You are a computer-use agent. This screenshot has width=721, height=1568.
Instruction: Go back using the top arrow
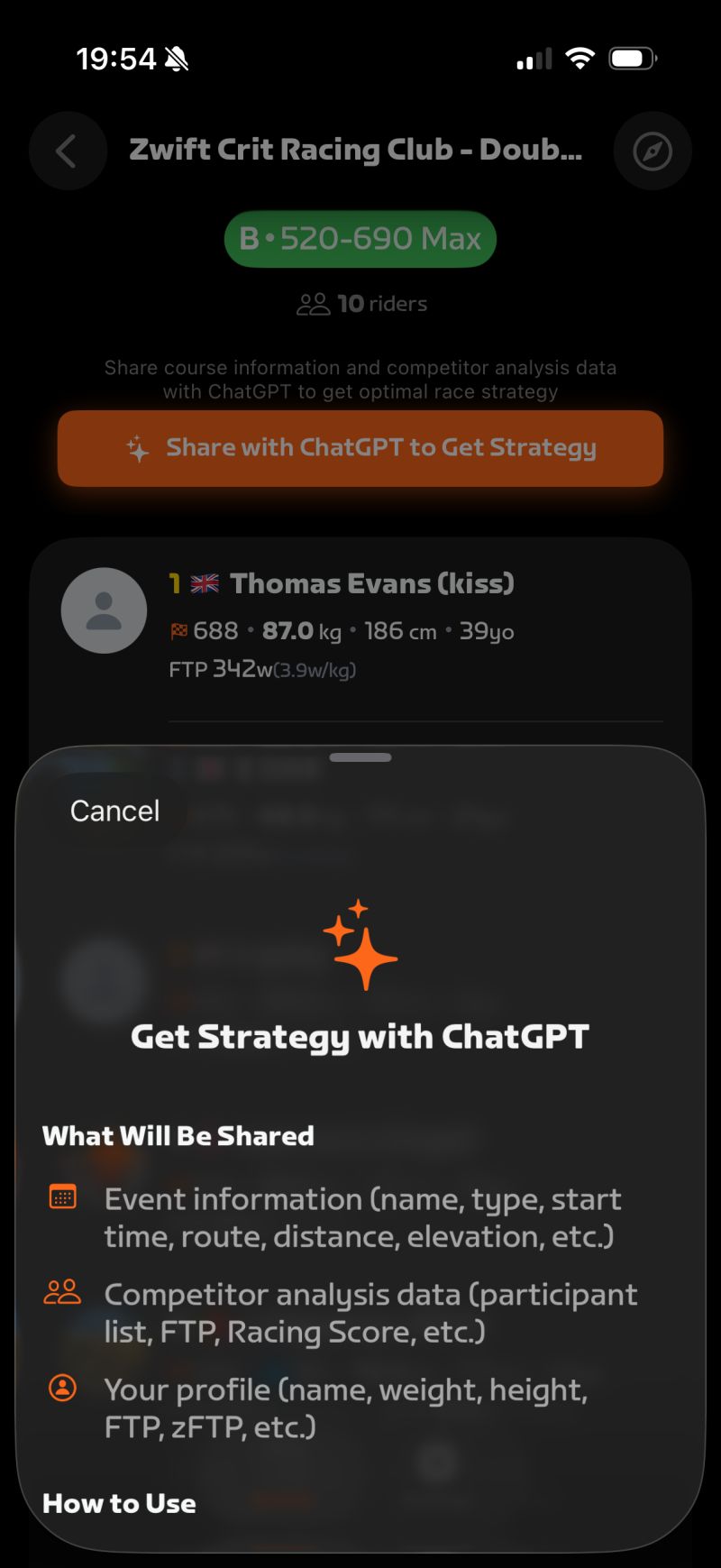click(x=68, y=151)
